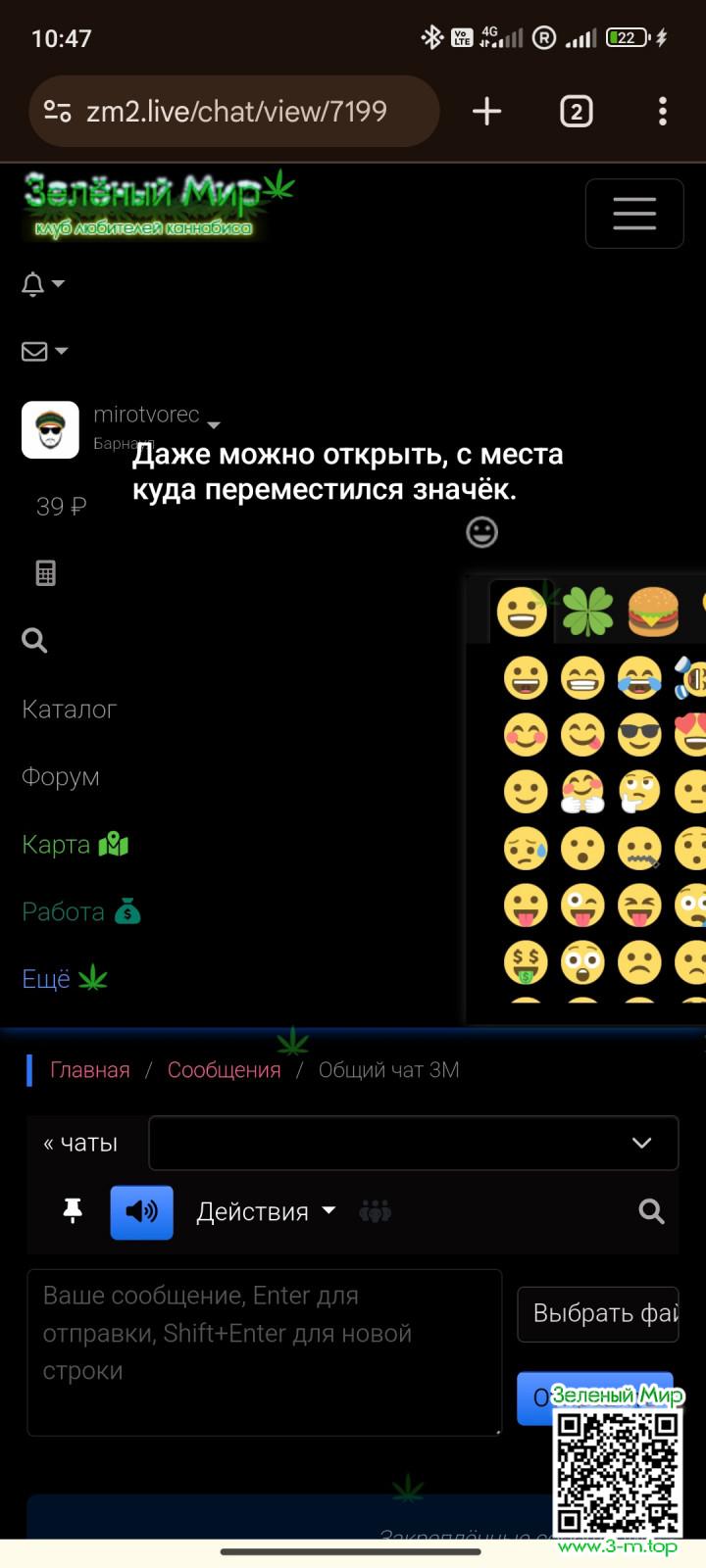706x1568 pixels.
Task: Choose a file with Выбрать файл
Action: click(598, 1313)
